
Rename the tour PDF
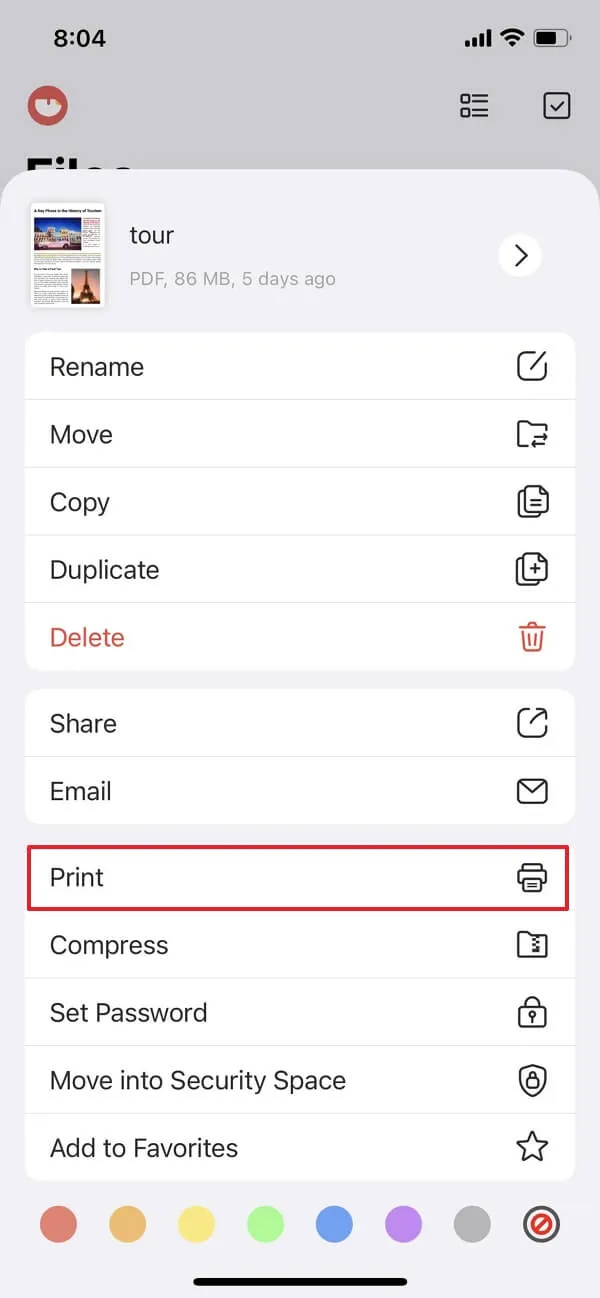300,367
